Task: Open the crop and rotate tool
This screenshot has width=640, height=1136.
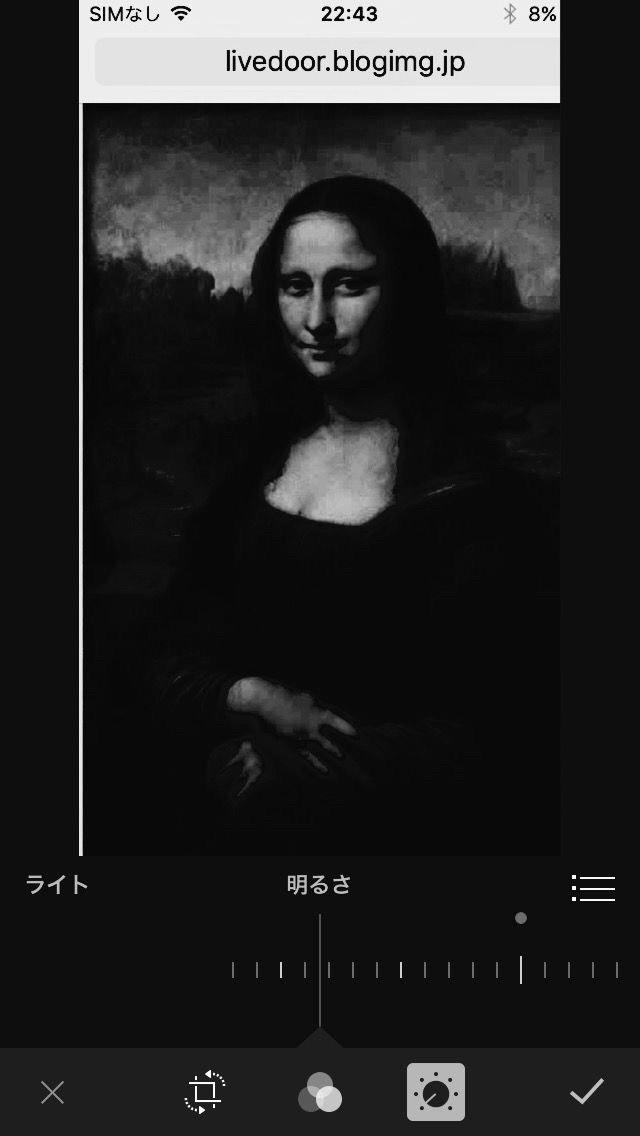Action: point(205,1092)
